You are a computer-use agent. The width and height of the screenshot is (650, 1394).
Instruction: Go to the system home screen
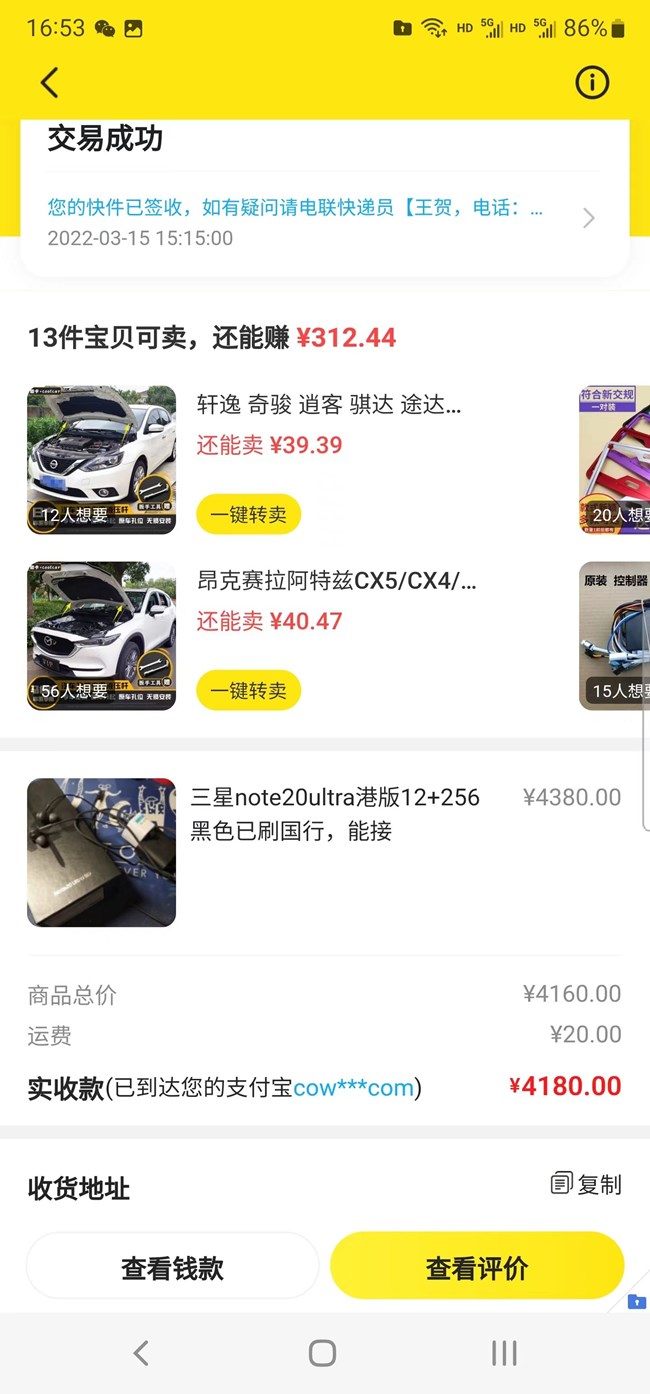click(322, 1353)
